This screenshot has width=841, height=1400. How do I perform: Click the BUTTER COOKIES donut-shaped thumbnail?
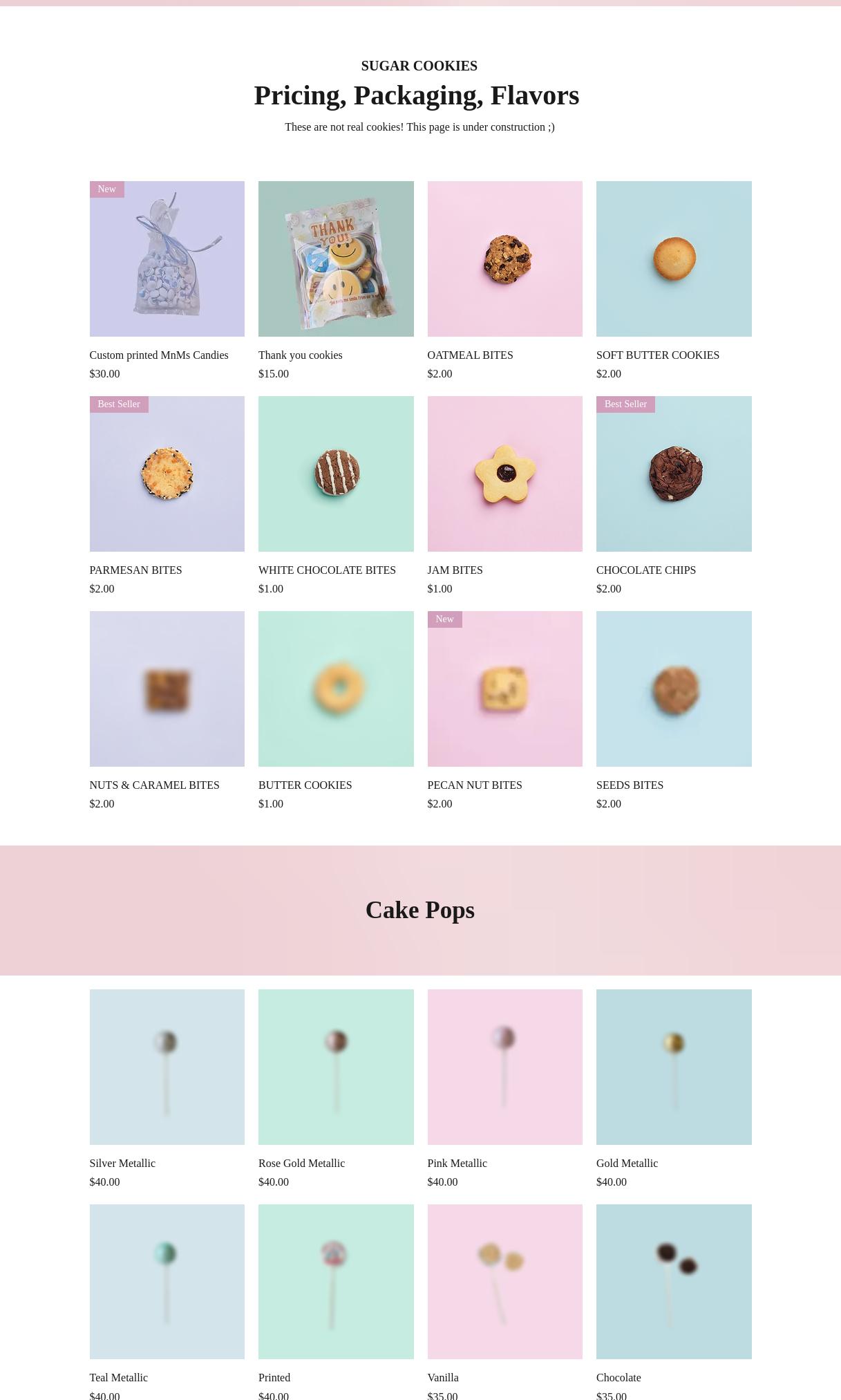[336, 688]
